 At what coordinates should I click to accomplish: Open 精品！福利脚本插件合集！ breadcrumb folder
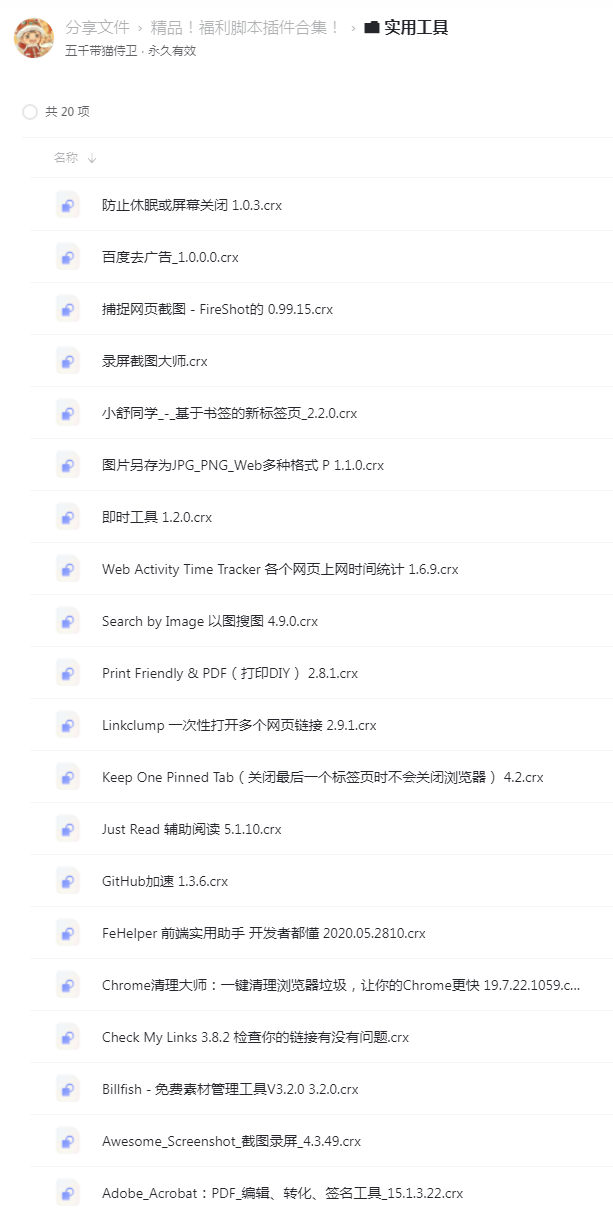[246, 28]
